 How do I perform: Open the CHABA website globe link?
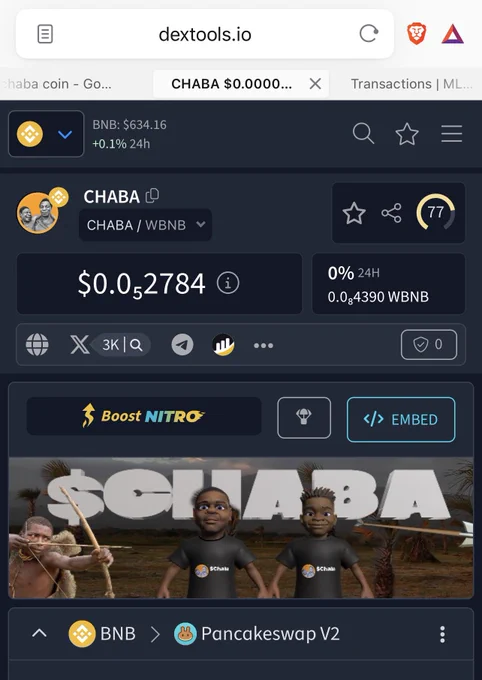coord(37,345)
